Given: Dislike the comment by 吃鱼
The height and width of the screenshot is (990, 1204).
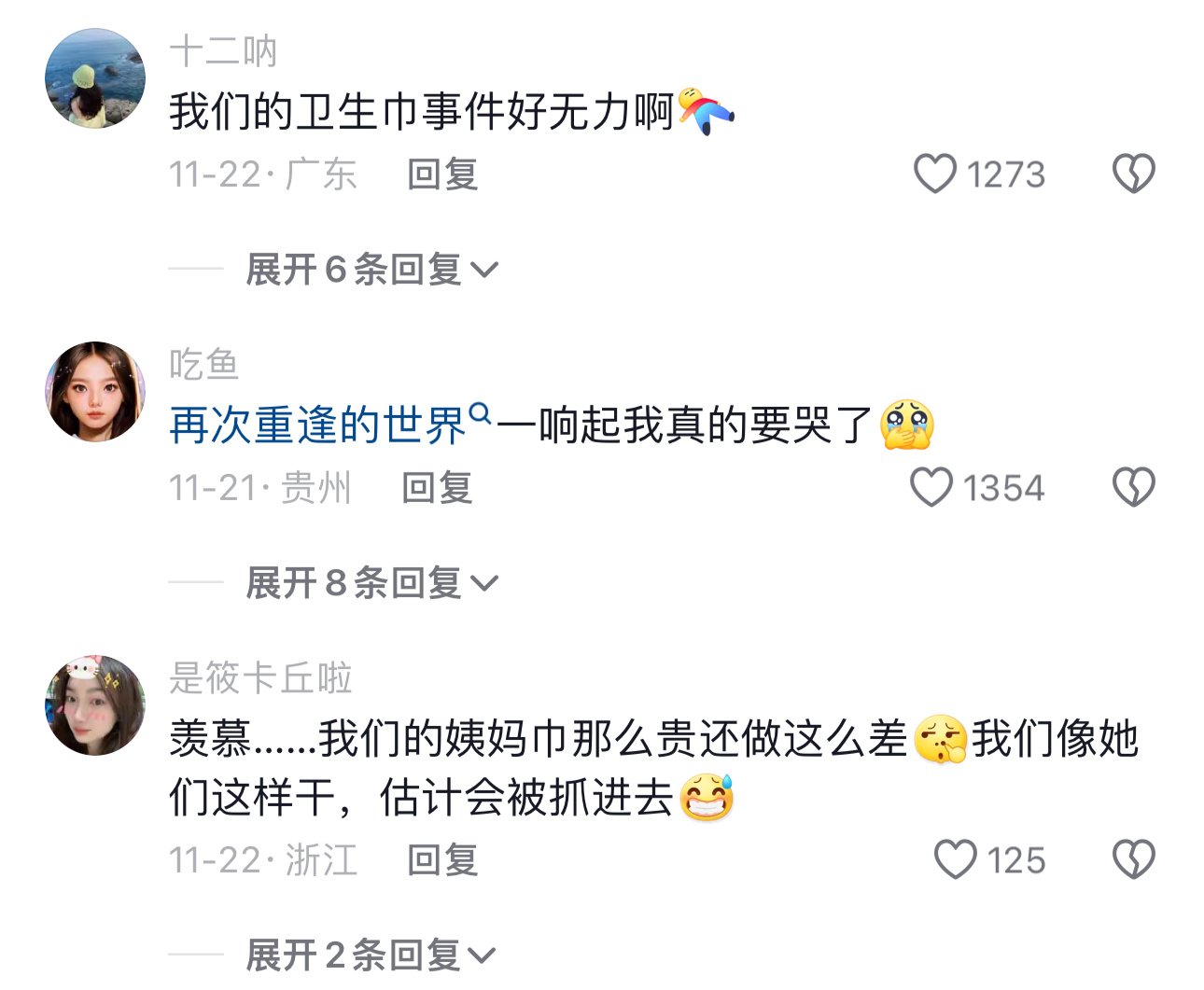Looking at the screenshot, I should tap(1133, 487).
